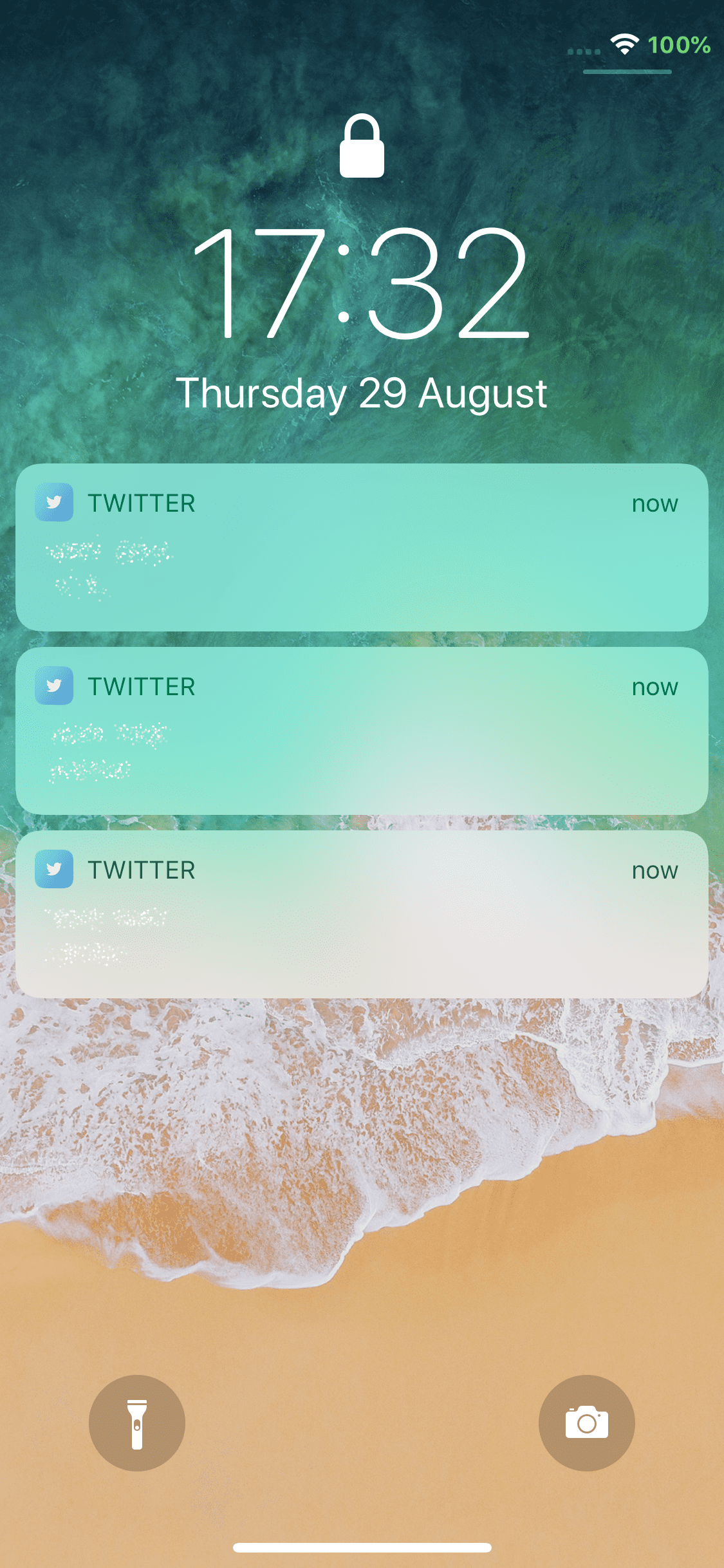Open the first Twitter notification
The width and height of the screenshot is (724, 1568).
click(362, 547)
